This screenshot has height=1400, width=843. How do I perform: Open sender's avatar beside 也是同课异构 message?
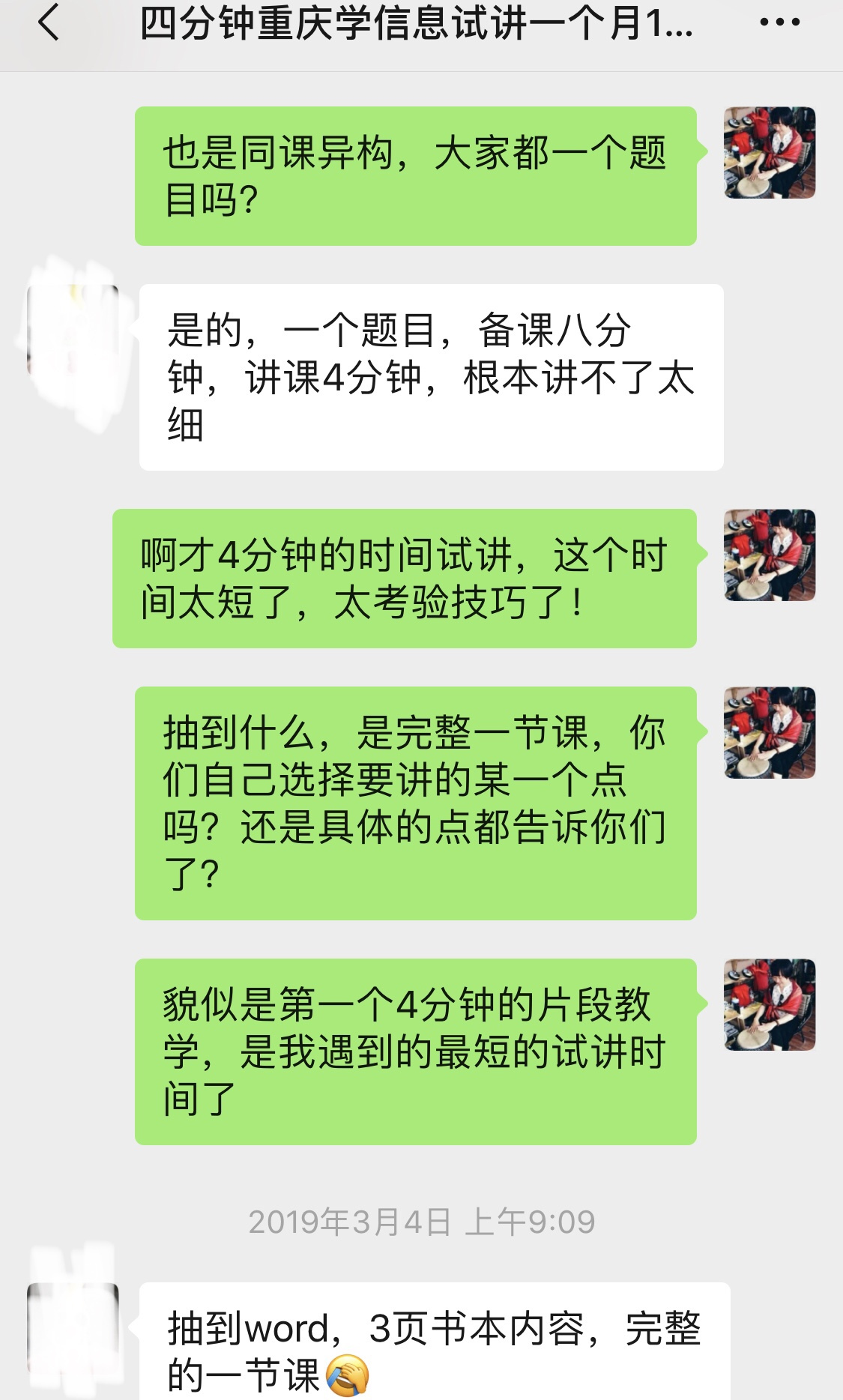pyautogui.click(x=770, y=152)
